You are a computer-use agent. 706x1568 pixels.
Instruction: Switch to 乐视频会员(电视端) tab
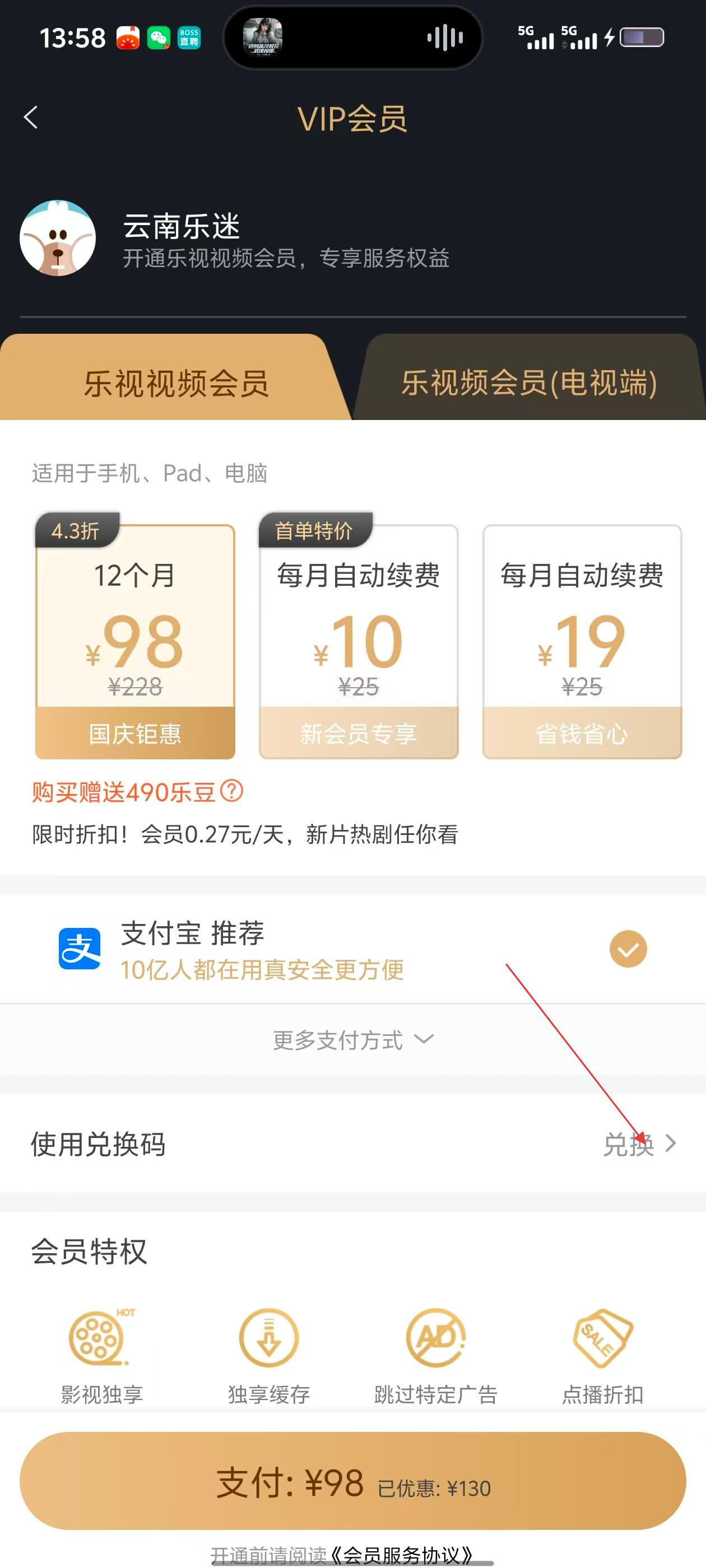[528, 382]
